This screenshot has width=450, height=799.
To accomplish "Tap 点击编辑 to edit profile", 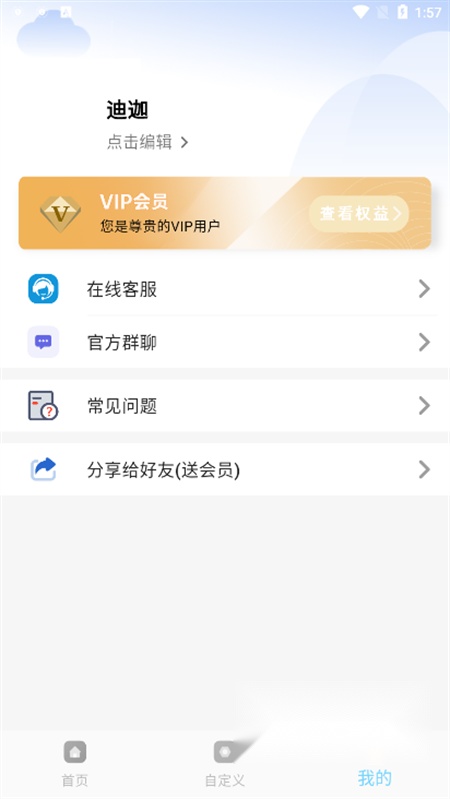I will (147, 142).
